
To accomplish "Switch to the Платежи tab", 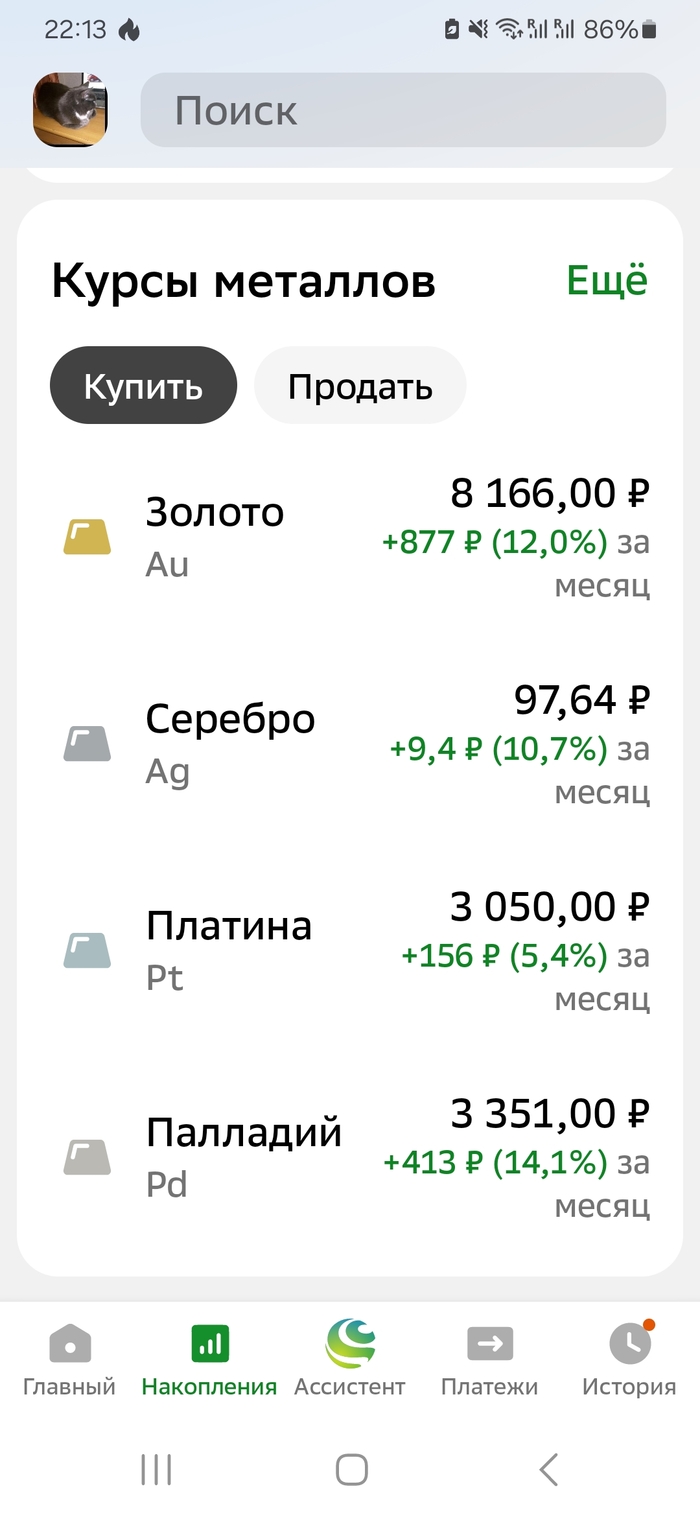I will click(490, 1360).
